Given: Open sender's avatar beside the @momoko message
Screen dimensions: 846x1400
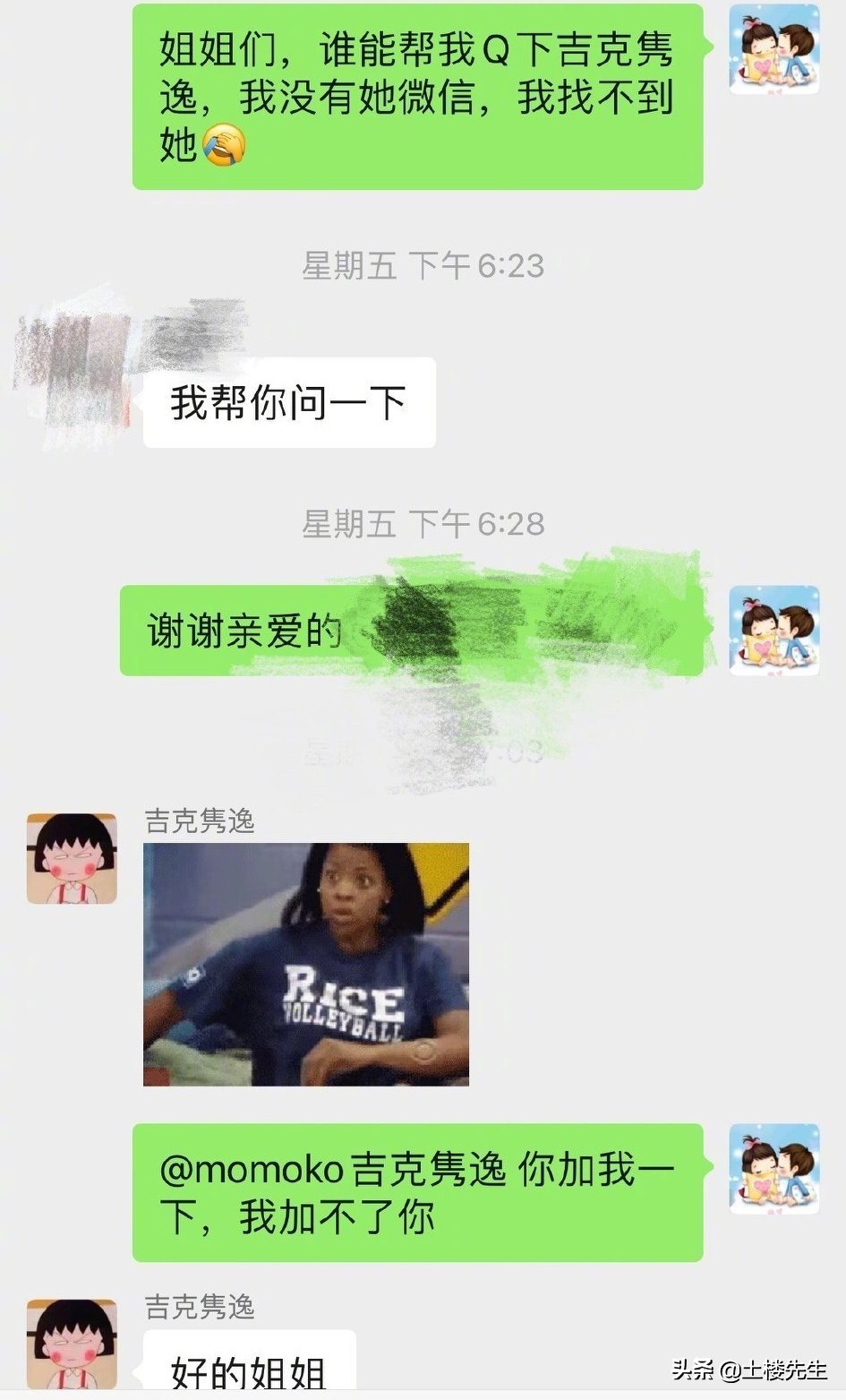Looking at the screenshot, I should [x=774, y=1169].
